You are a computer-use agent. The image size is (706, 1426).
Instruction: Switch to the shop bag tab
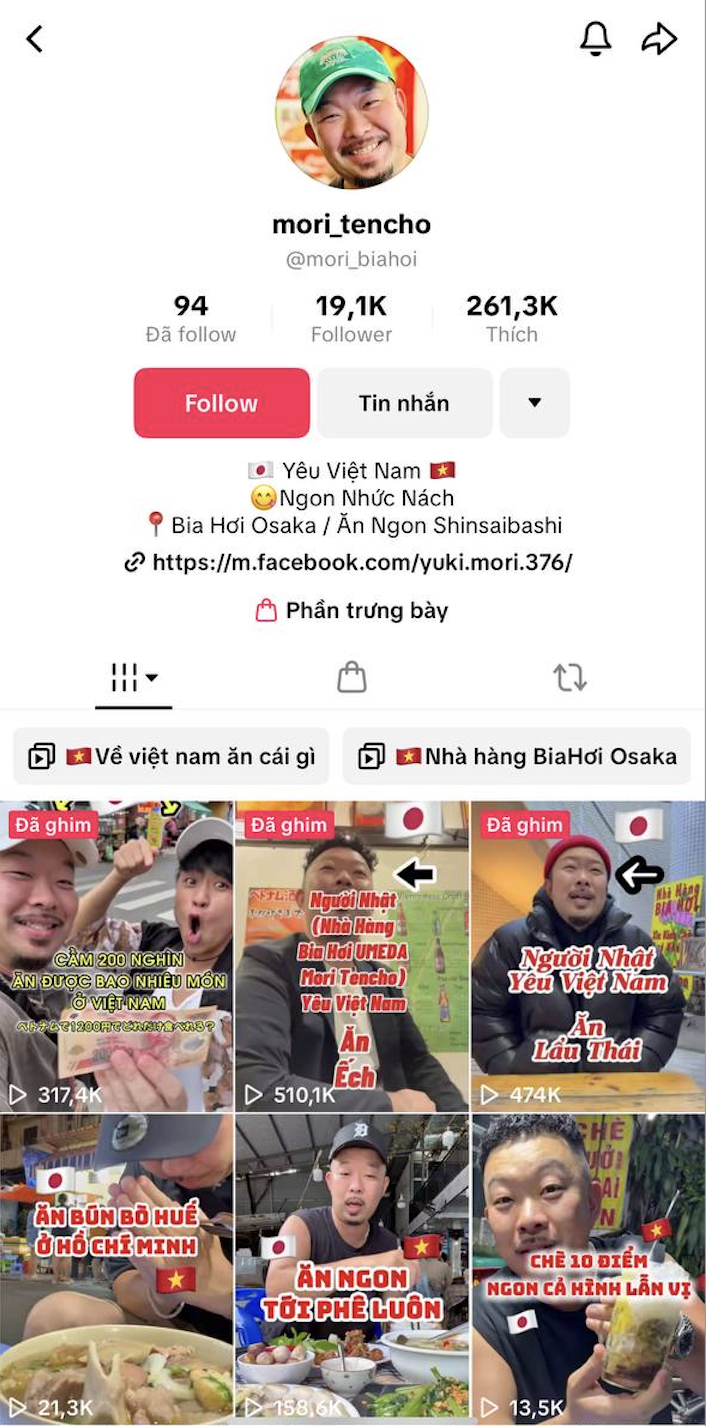click(352, 678)
